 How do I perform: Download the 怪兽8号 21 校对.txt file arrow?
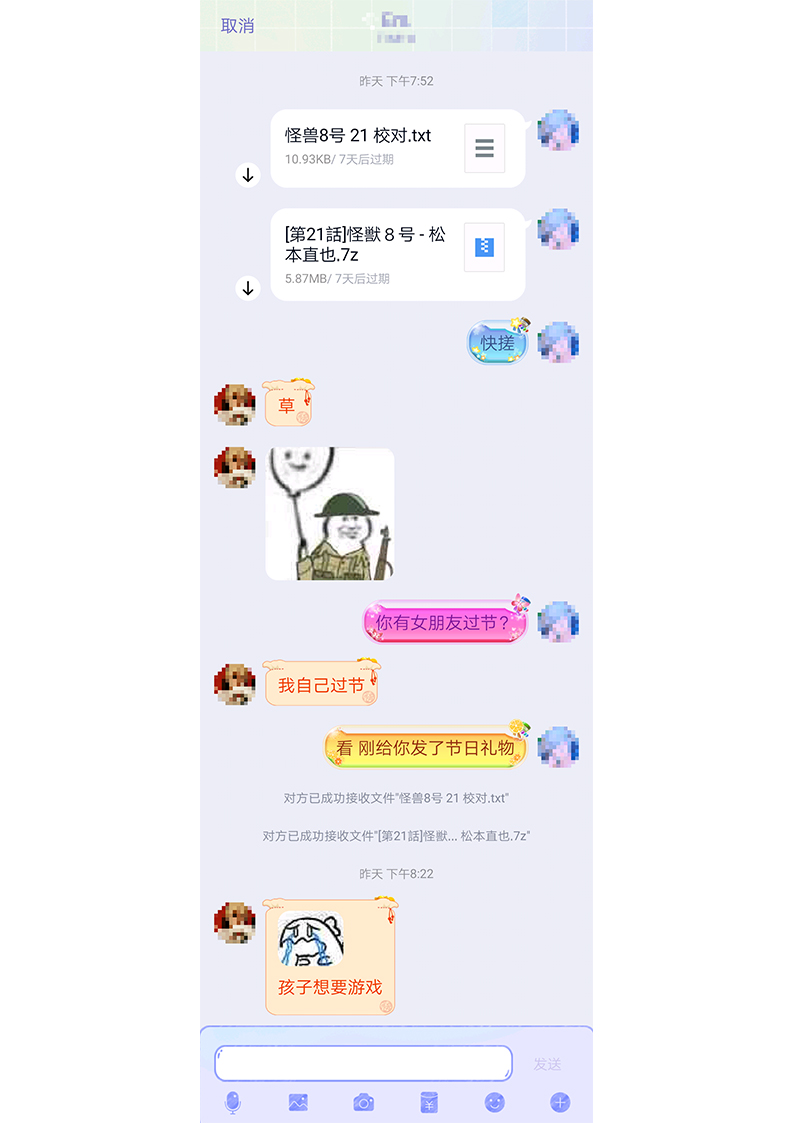[248, 175]
